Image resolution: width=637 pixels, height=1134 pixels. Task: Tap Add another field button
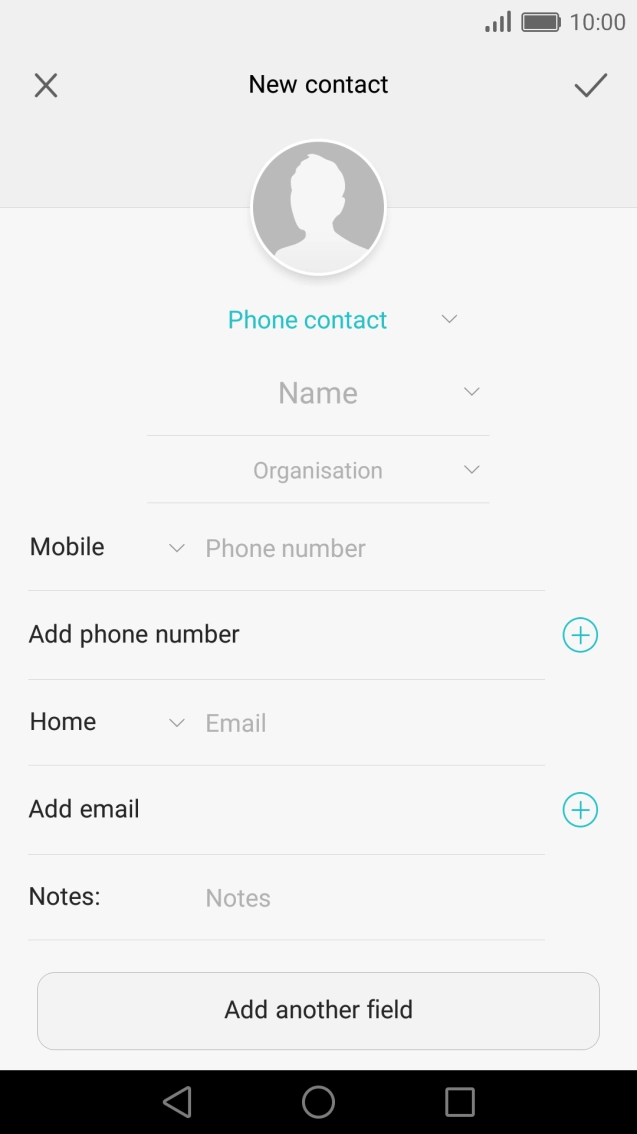click(x=318, y=1010)
